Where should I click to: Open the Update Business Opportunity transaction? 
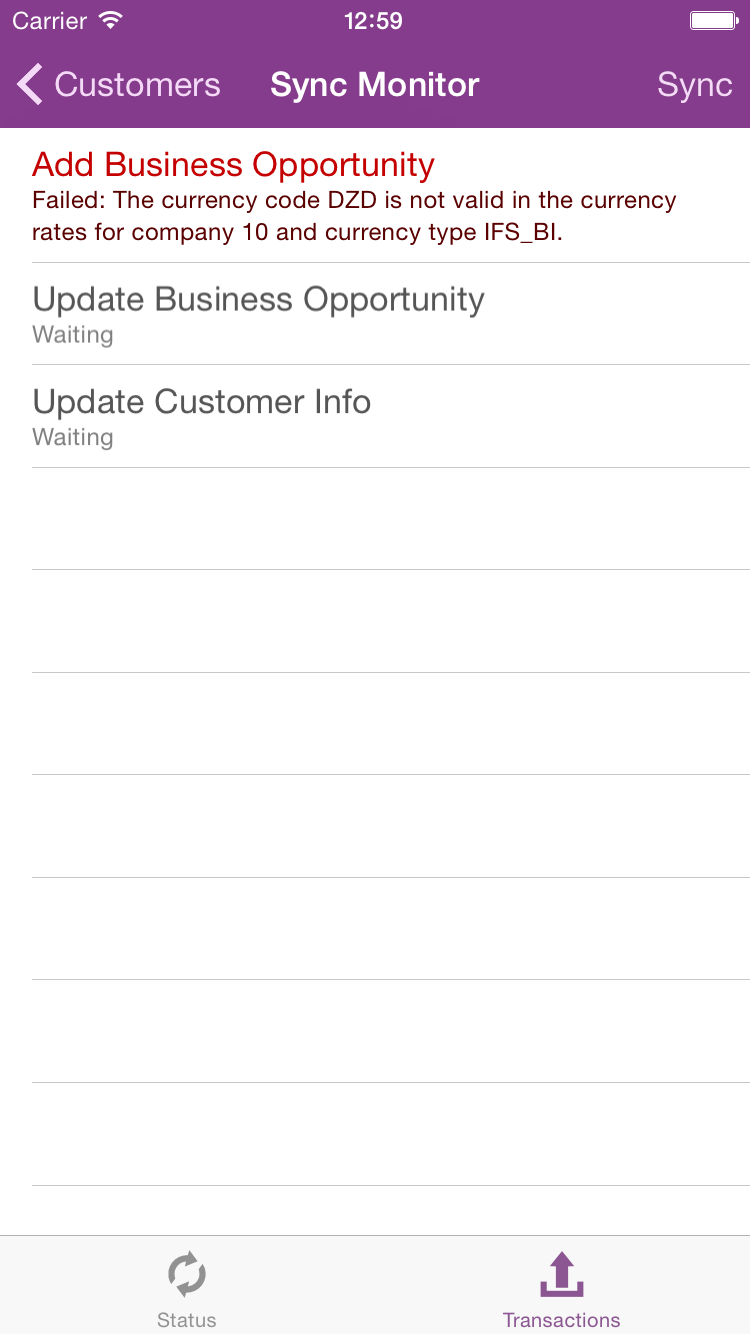(x=375, y=314)
